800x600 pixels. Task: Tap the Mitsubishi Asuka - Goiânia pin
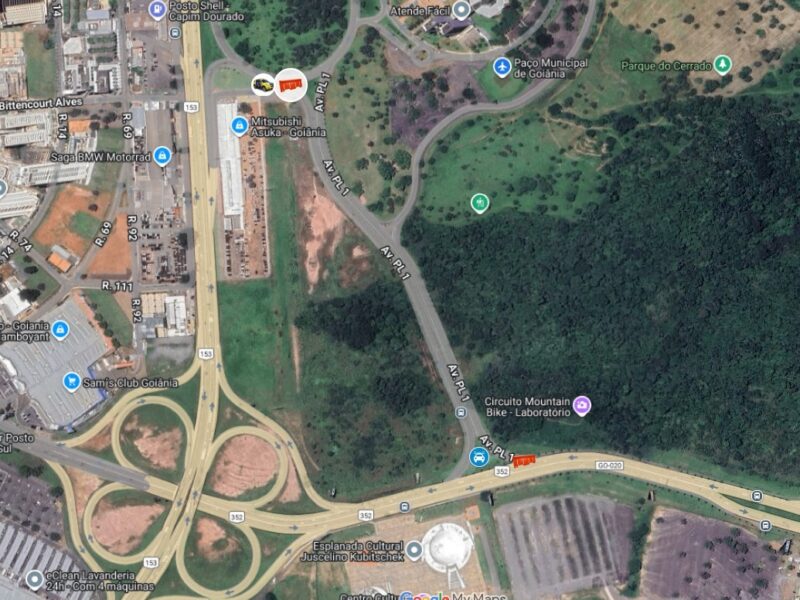[239, 126]
